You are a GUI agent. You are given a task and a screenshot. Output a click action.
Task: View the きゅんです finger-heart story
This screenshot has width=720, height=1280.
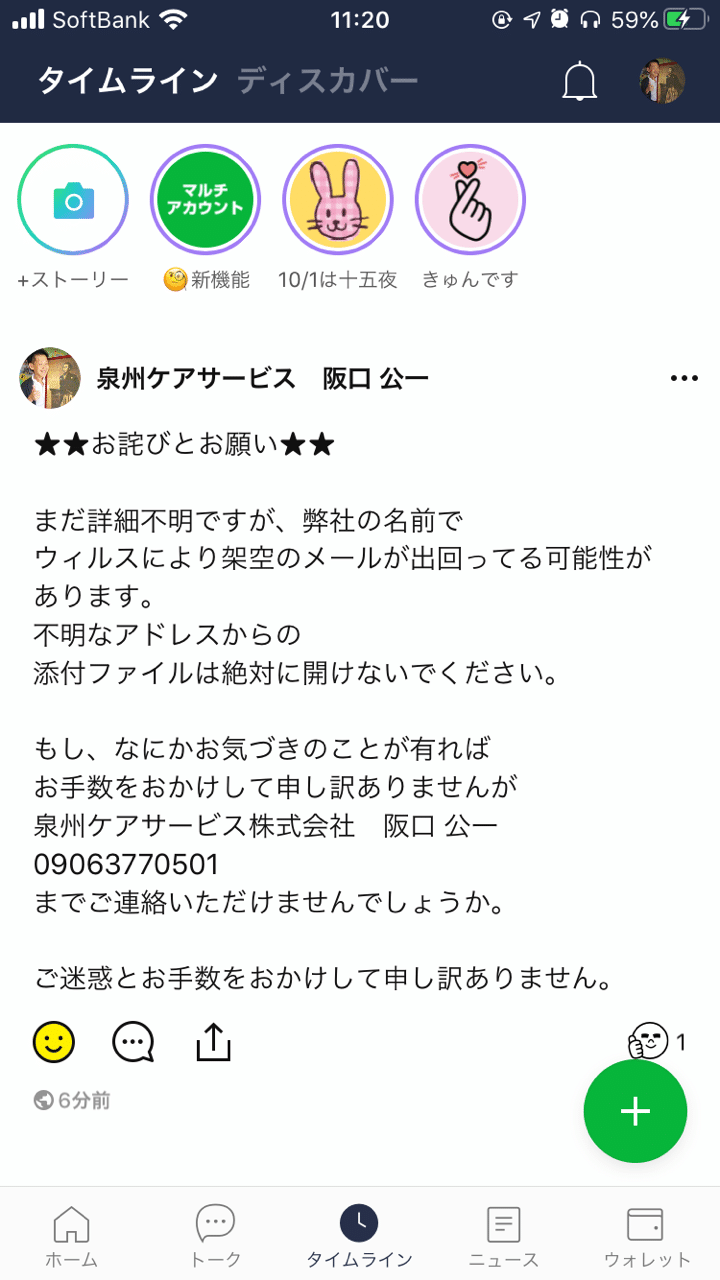coord(471,199)
